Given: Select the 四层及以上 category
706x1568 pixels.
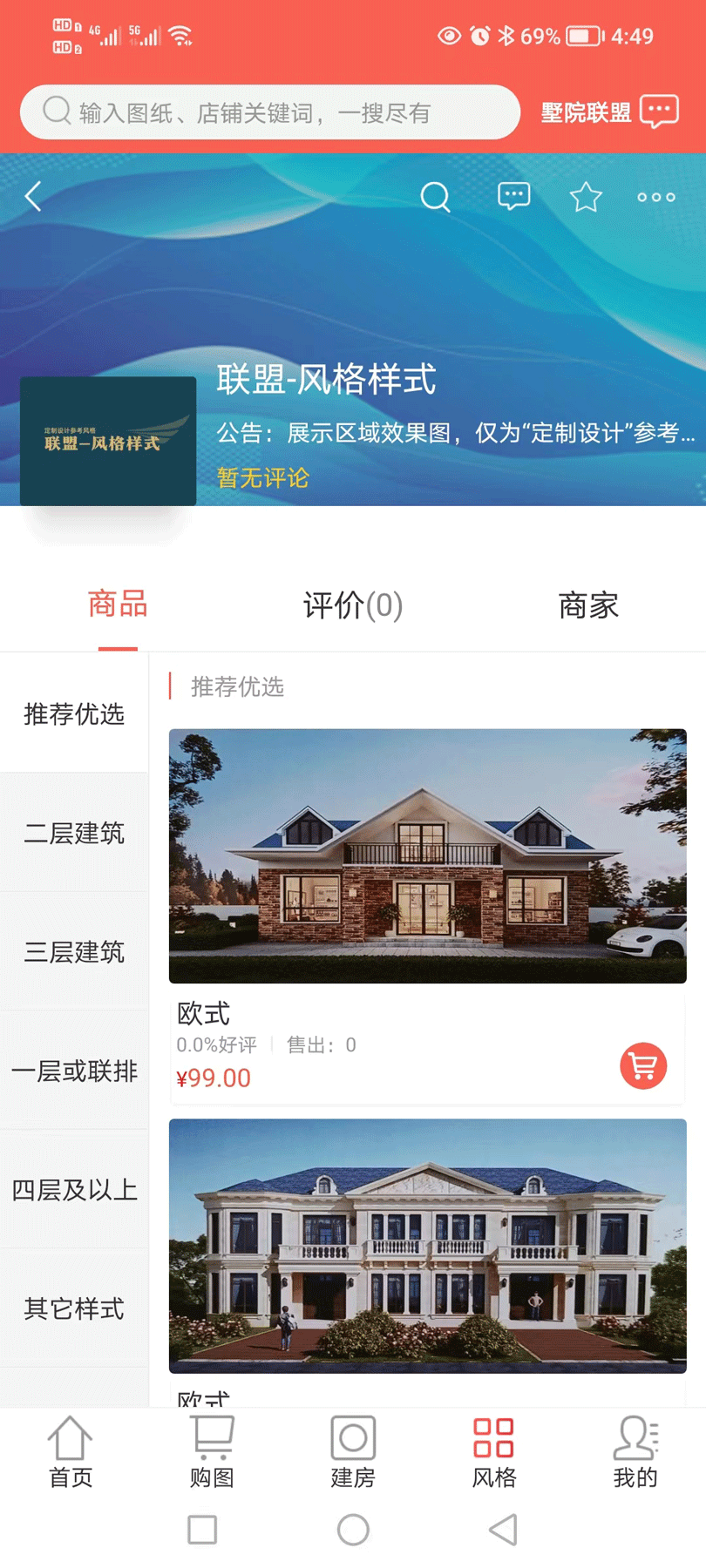Looking at the screenshot, I should point(73,1191).
